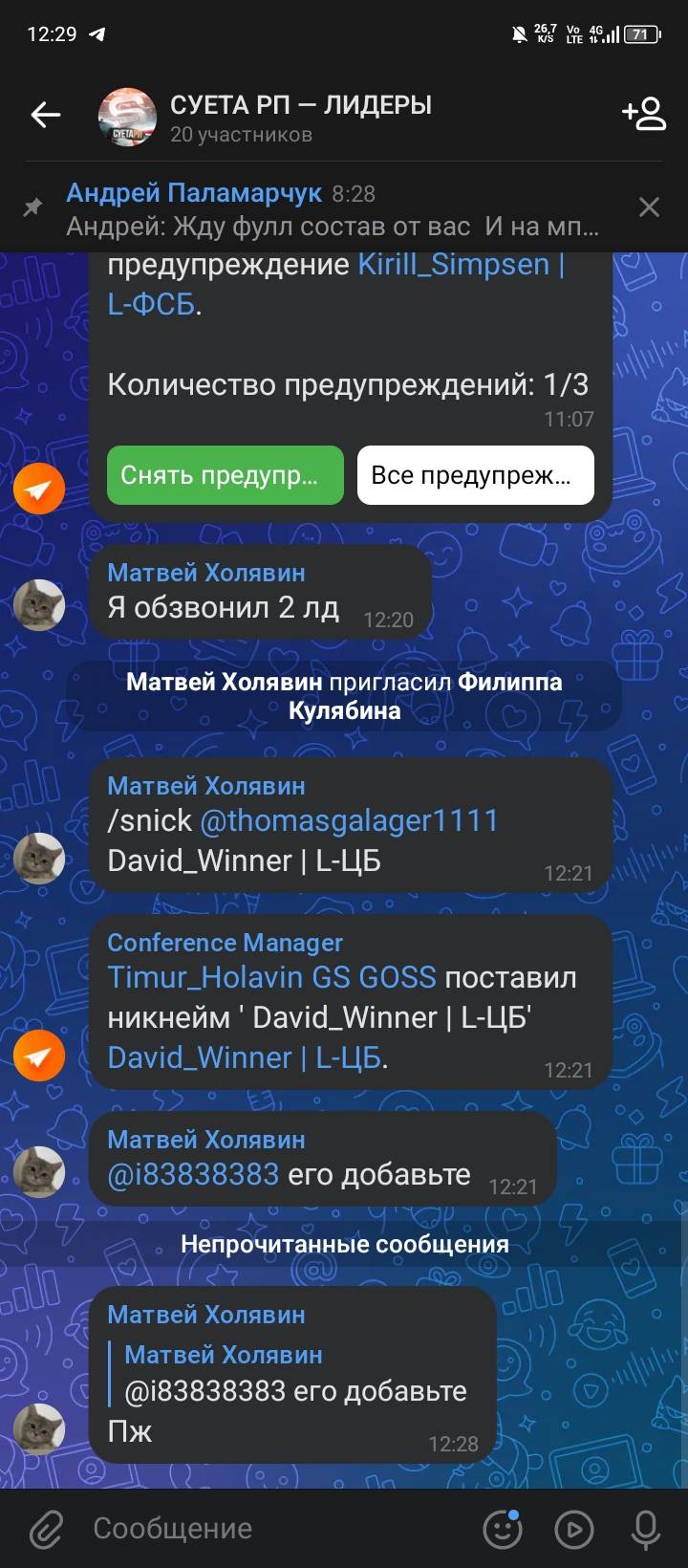Screen dimensions: 688x1568
Task: Tap the Все предупреж… button
Action: pyautogui.click(x=475, y=475)
